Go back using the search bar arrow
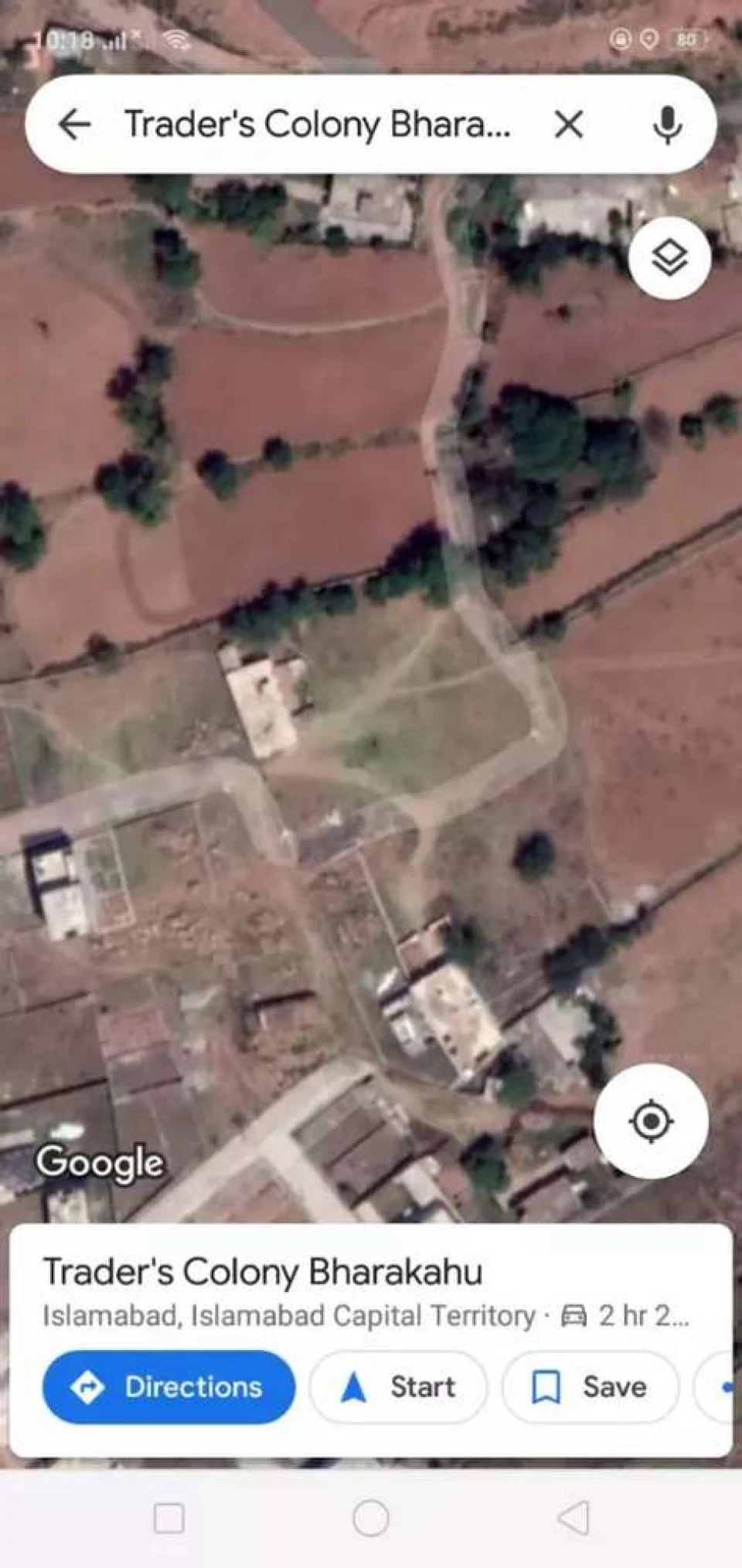Viewport: 742px width, 1568px height. click(x=75, y=124)
